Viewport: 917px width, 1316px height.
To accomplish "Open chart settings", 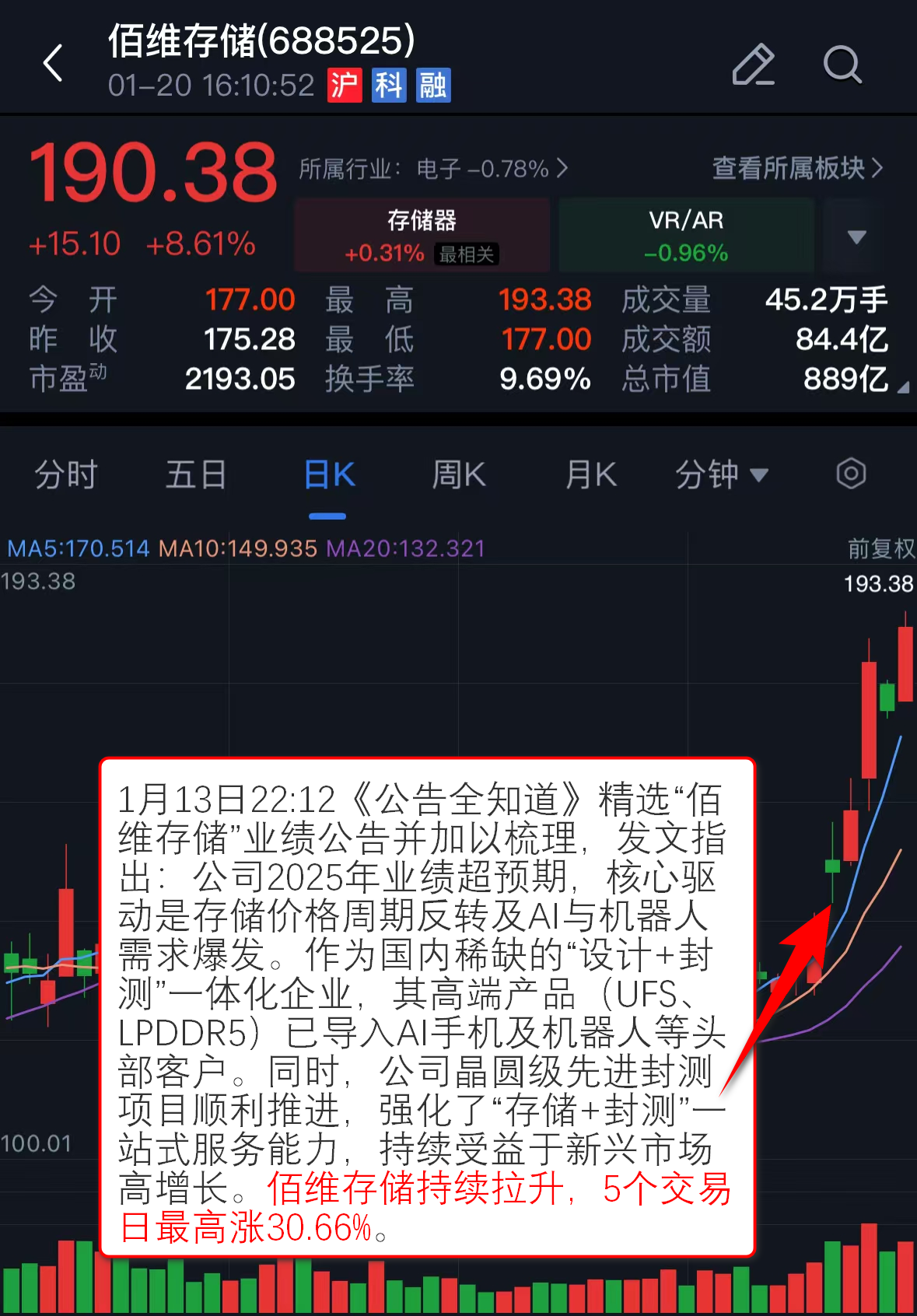I will click(851, 474).
